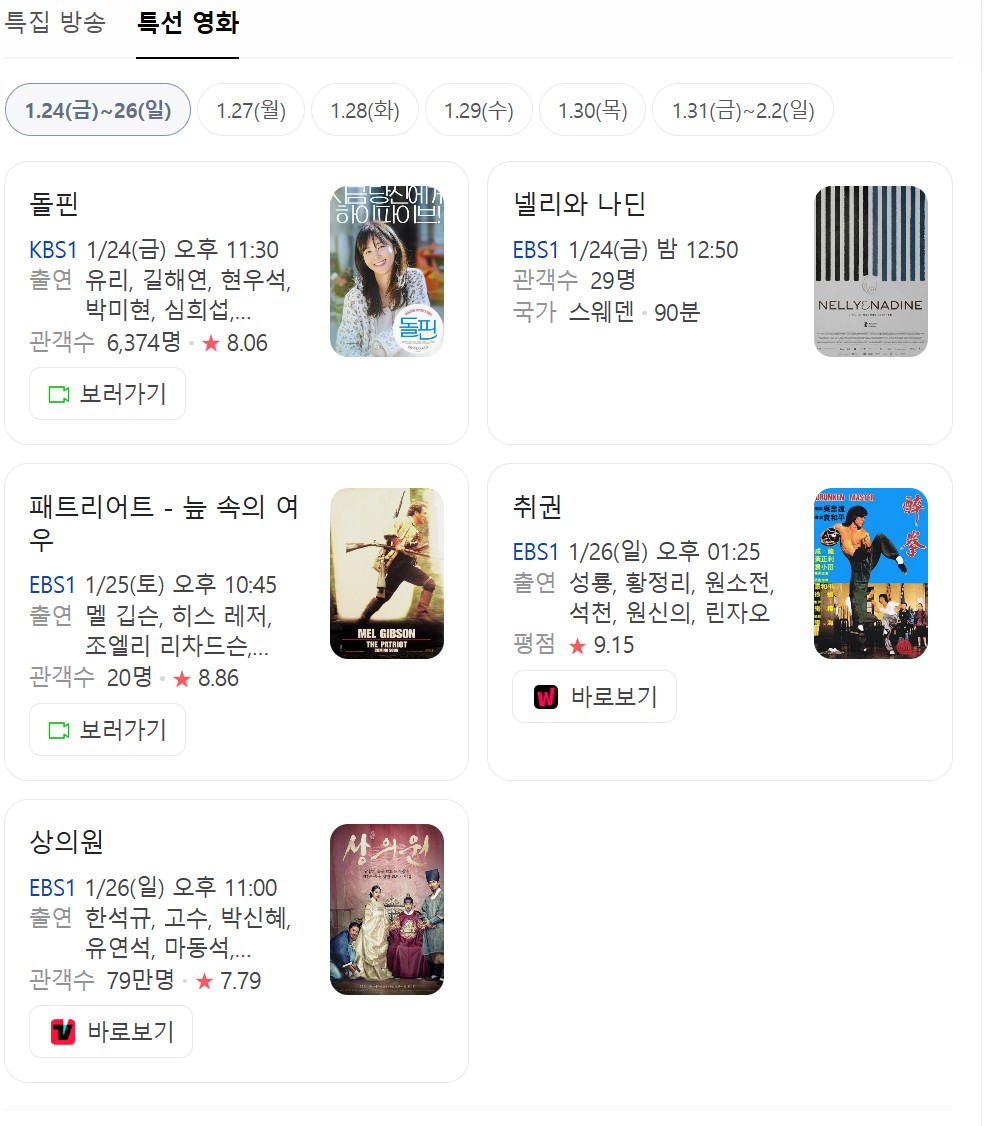Tap 바로보기 for 상의원
Viewport: 985px width, 1126px height.
pos(111,1032)
